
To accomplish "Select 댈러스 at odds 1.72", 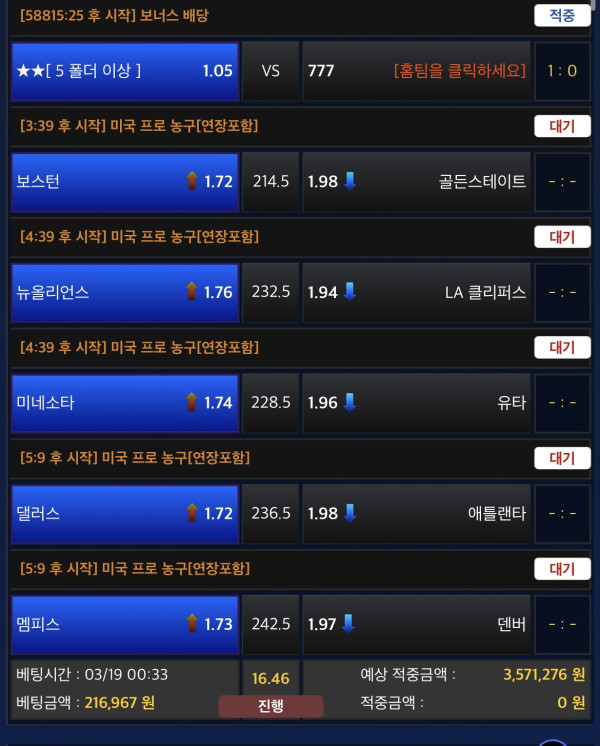I will pyautogui.click(x=125, y=514).
